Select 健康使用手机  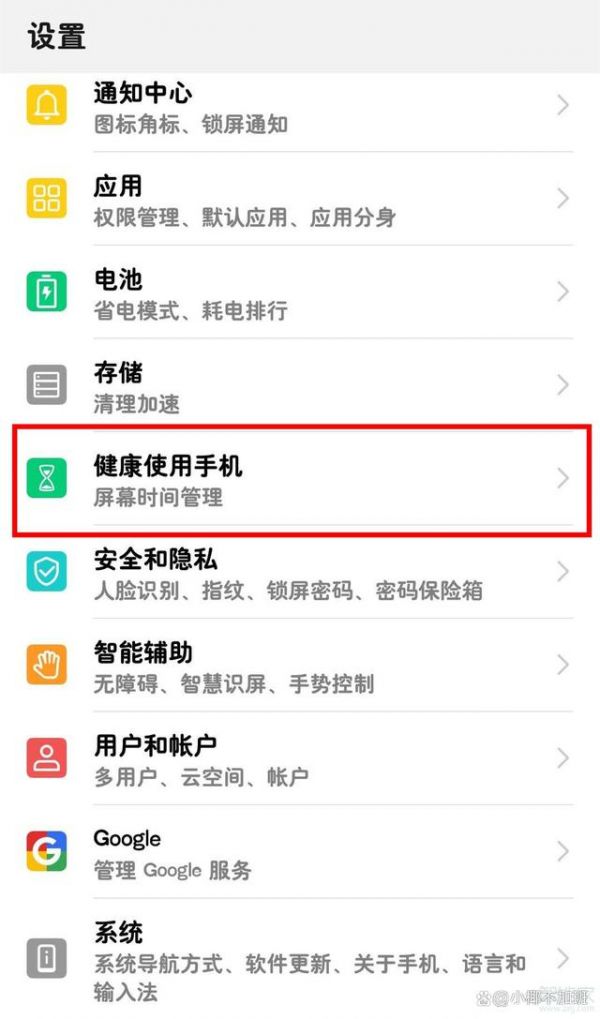click(x=300, y=480)
